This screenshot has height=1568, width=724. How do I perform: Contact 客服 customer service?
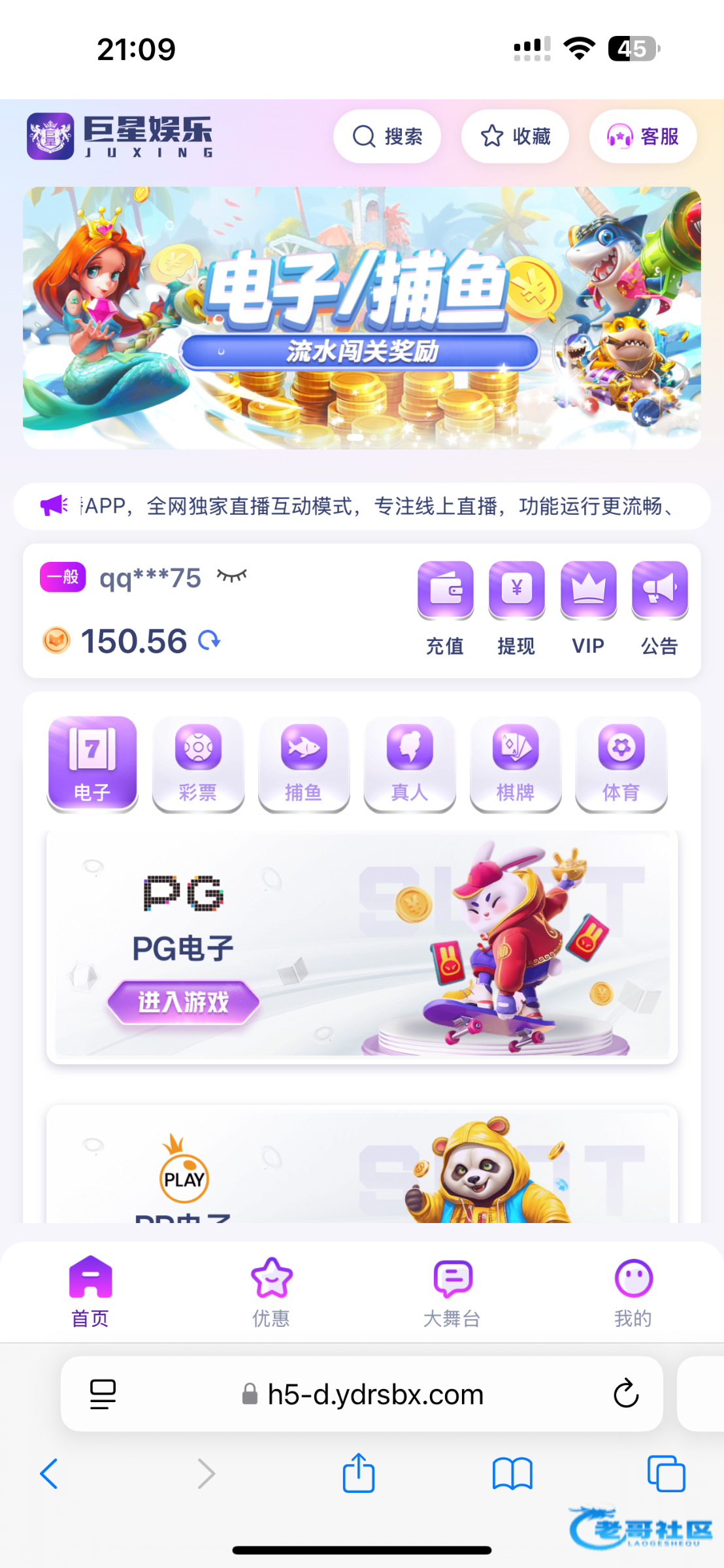(x=643, y=137)
